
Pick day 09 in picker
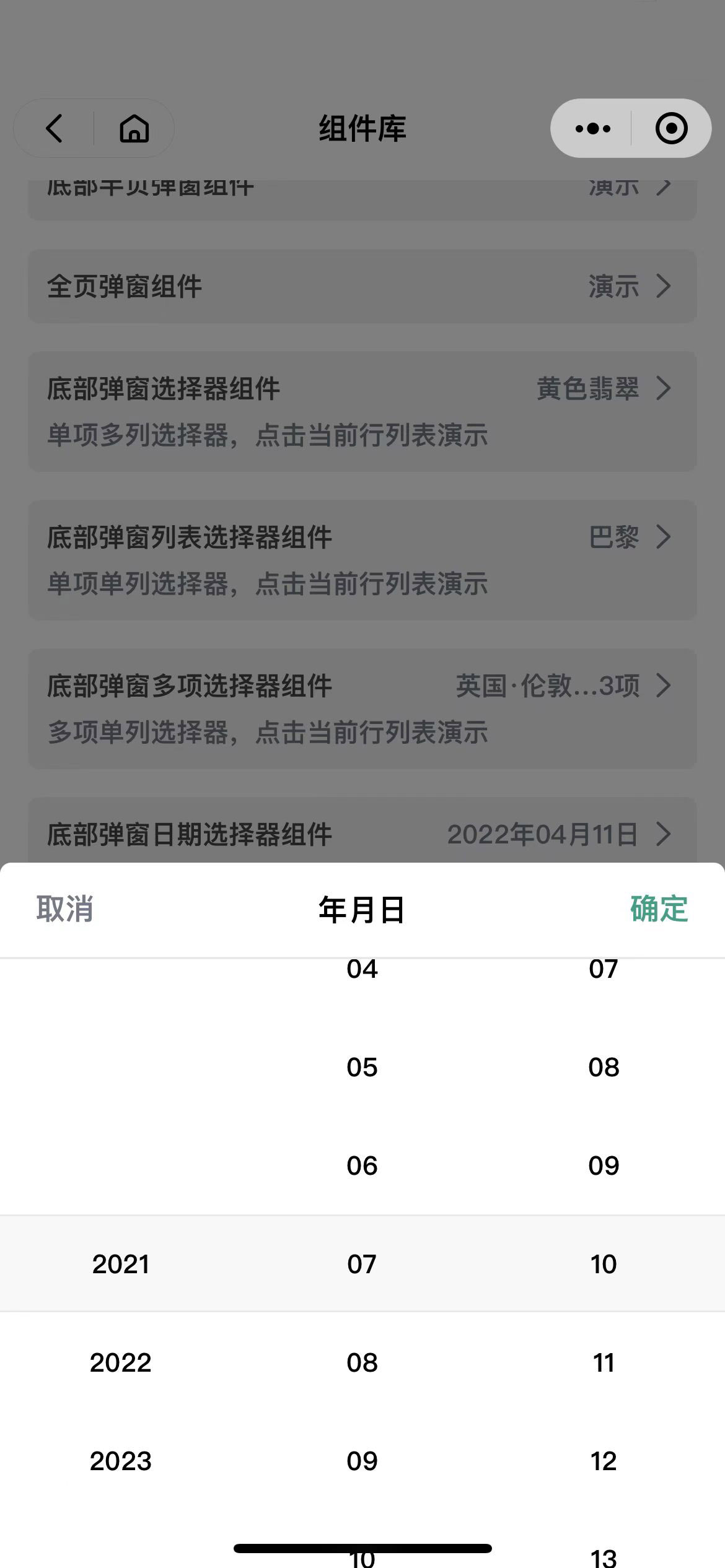pyautogui.click(x=604, y=1166)
